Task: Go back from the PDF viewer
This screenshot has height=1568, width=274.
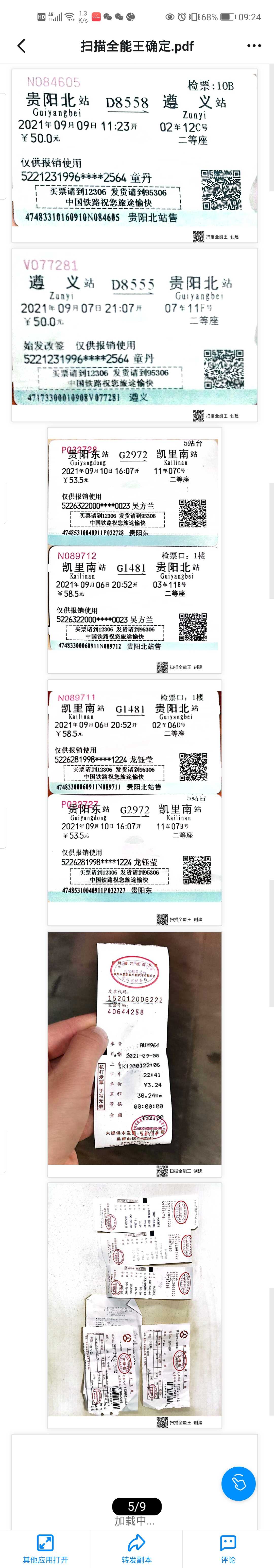Action: pos(22,46)
